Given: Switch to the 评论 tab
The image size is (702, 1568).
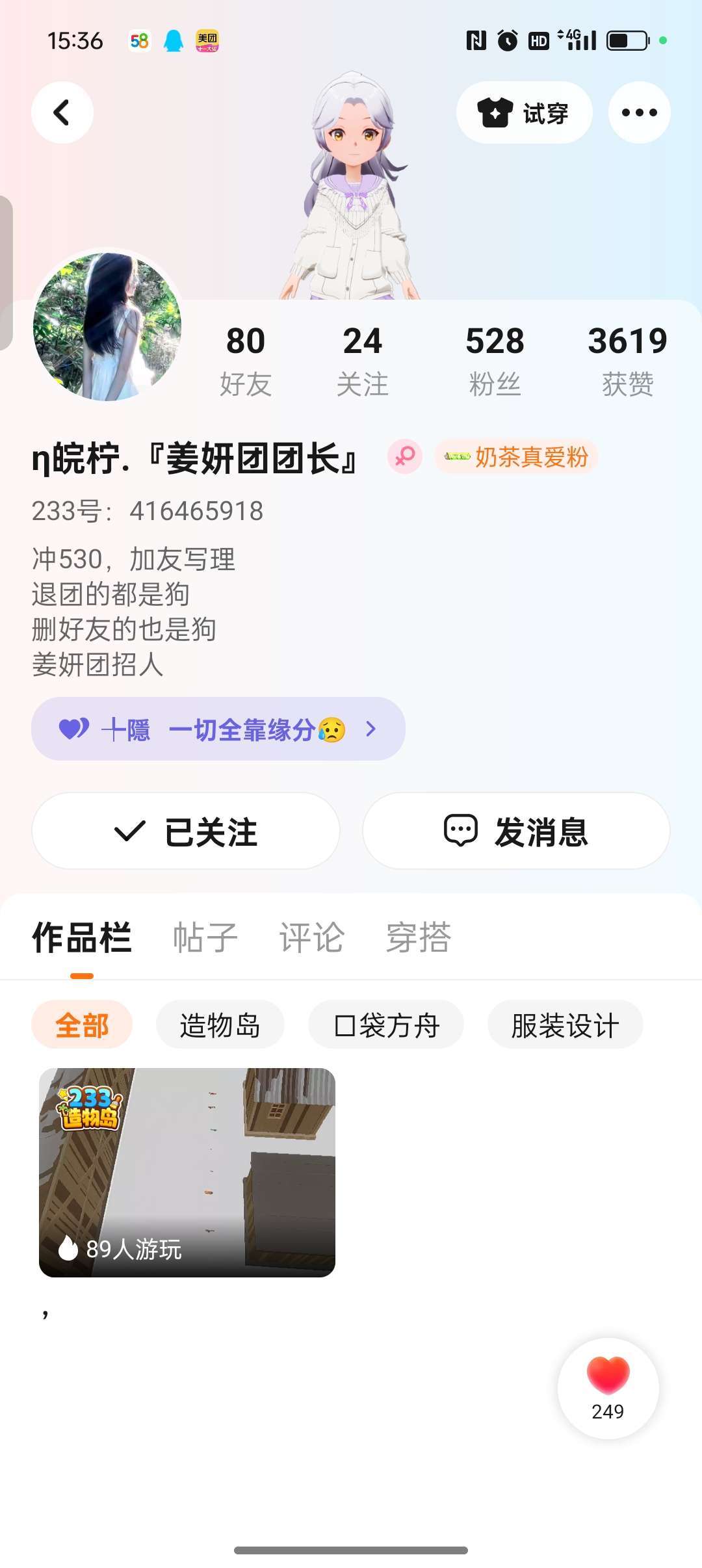Looking at the screenshot, I should 312,937.
